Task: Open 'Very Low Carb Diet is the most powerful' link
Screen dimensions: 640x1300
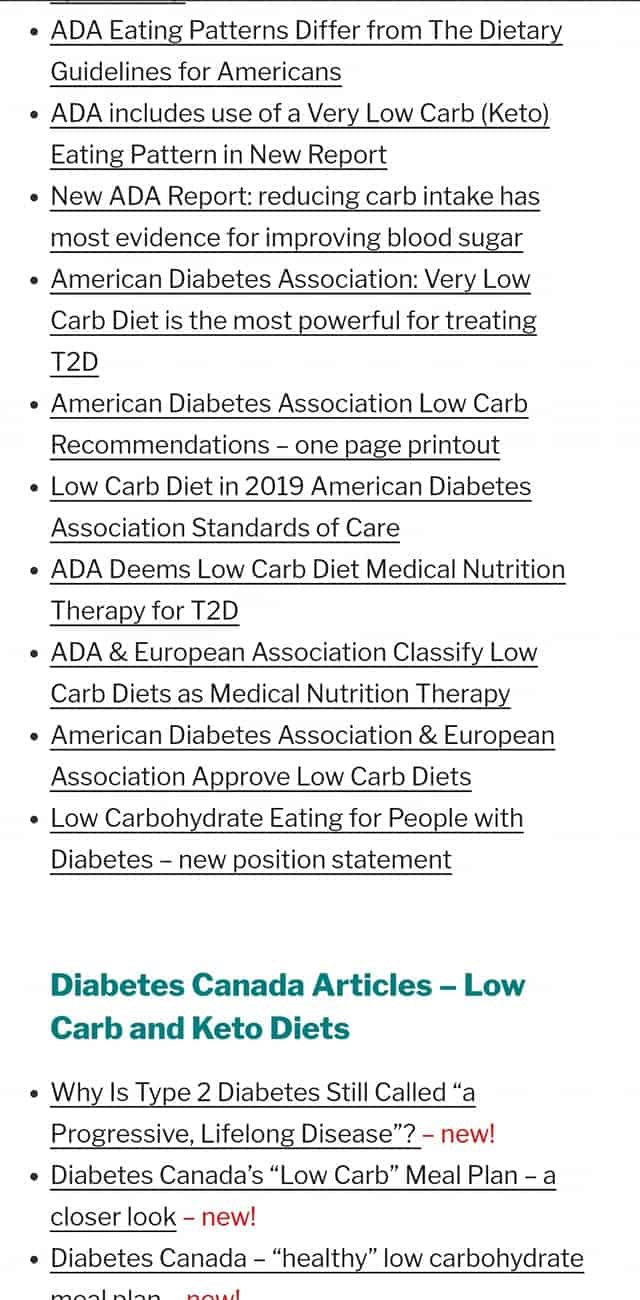Action: point(293,320)
